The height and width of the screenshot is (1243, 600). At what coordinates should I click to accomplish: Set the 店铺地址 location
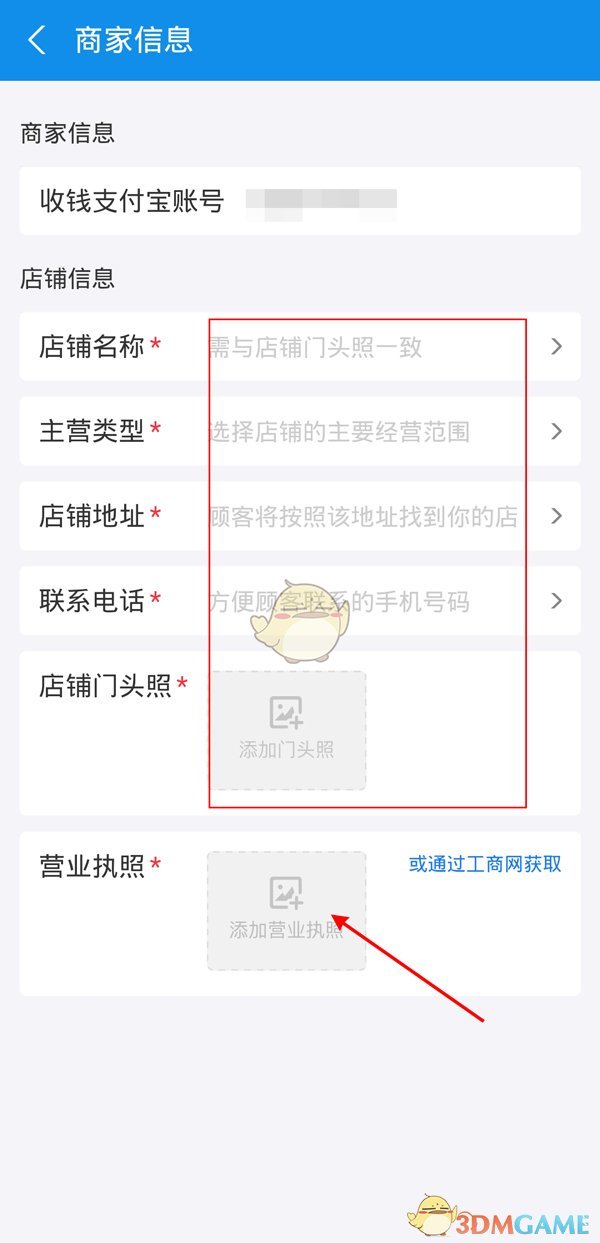[x=300, y=517]
